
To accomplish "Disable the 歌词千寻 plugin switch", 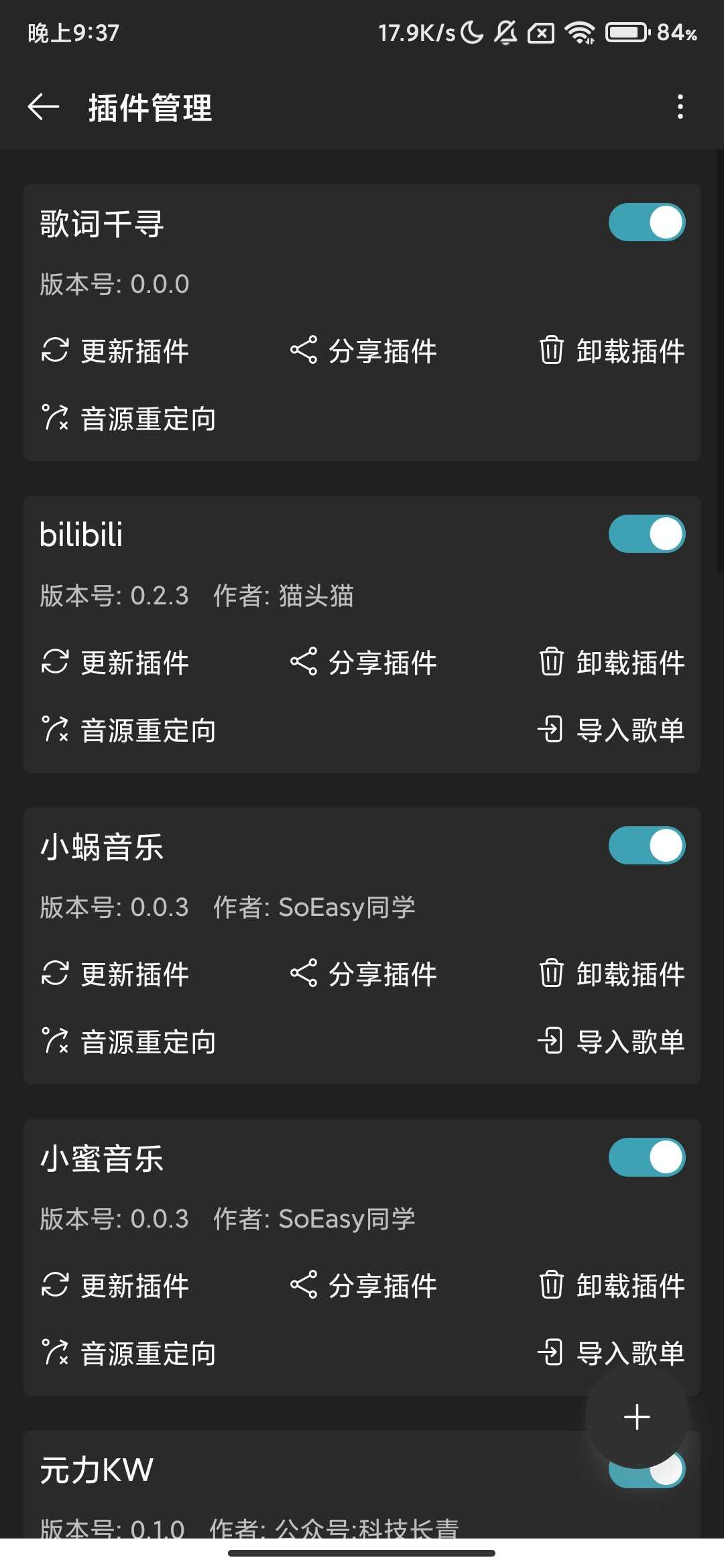I will pyautogui.click(x=646, y=222).
